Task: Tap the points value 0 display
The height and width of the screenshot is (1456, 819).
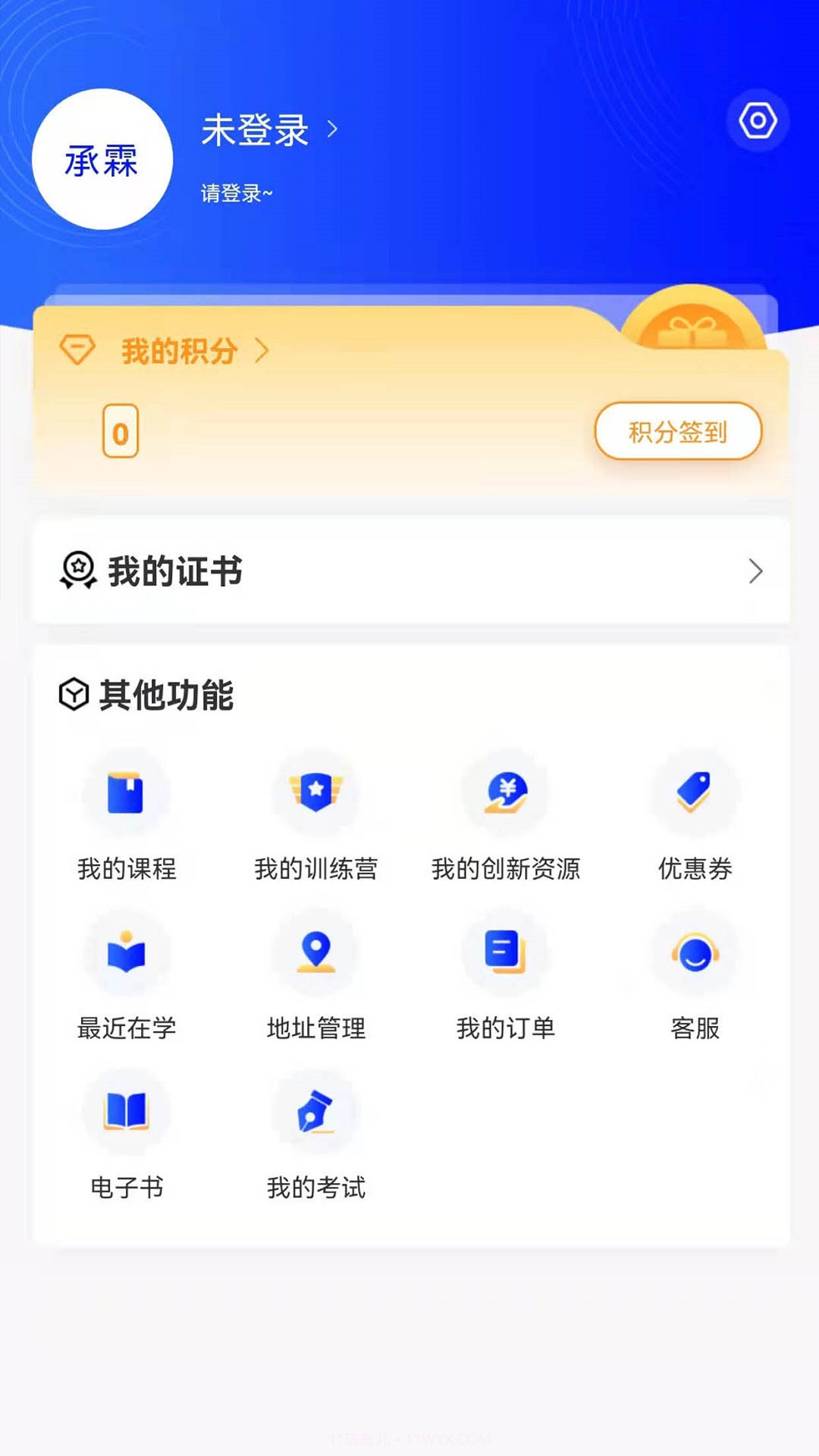Action: click(119, 431)
